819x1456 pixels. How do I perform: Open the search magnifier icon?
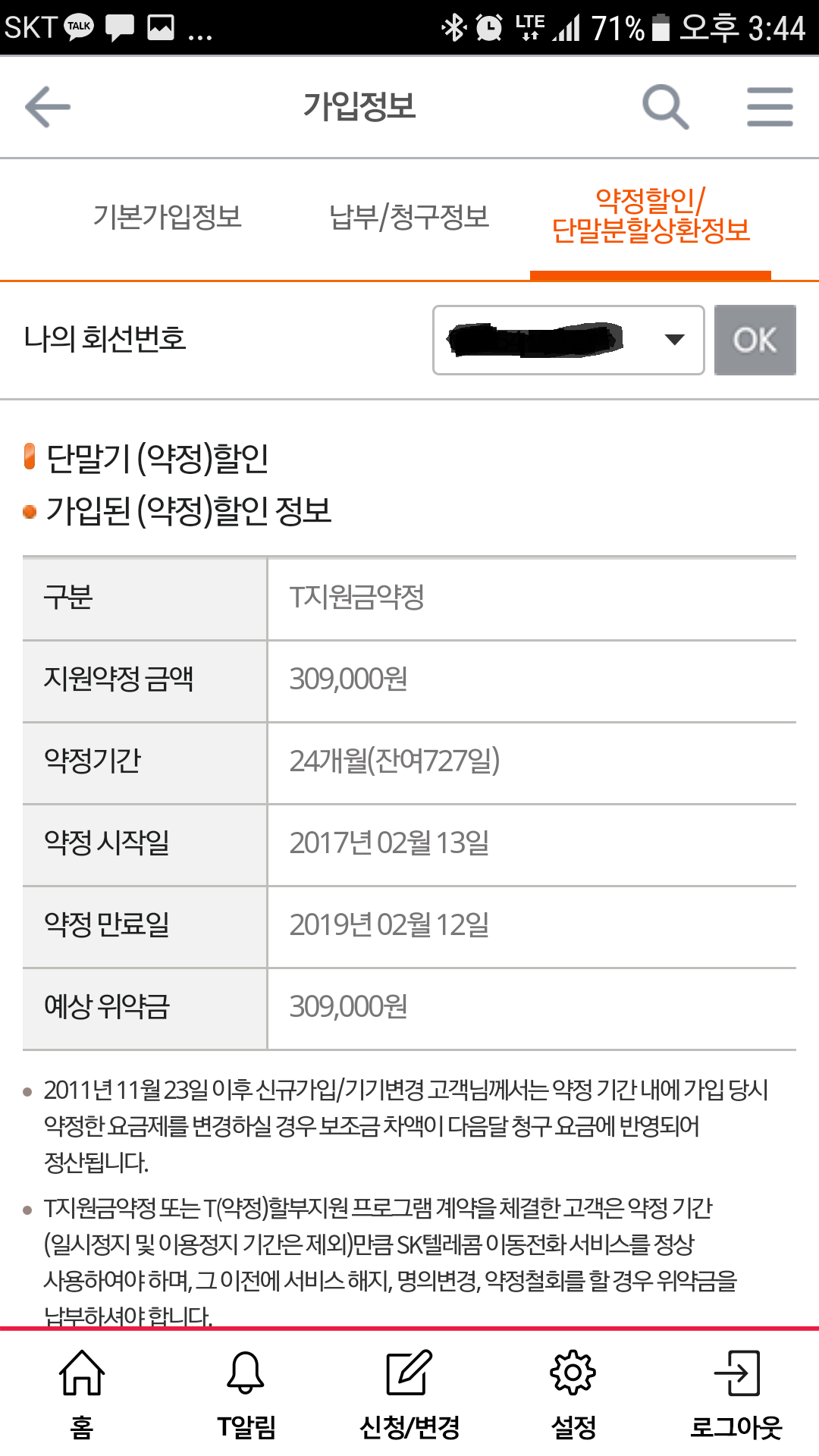(x=665, y=107)
